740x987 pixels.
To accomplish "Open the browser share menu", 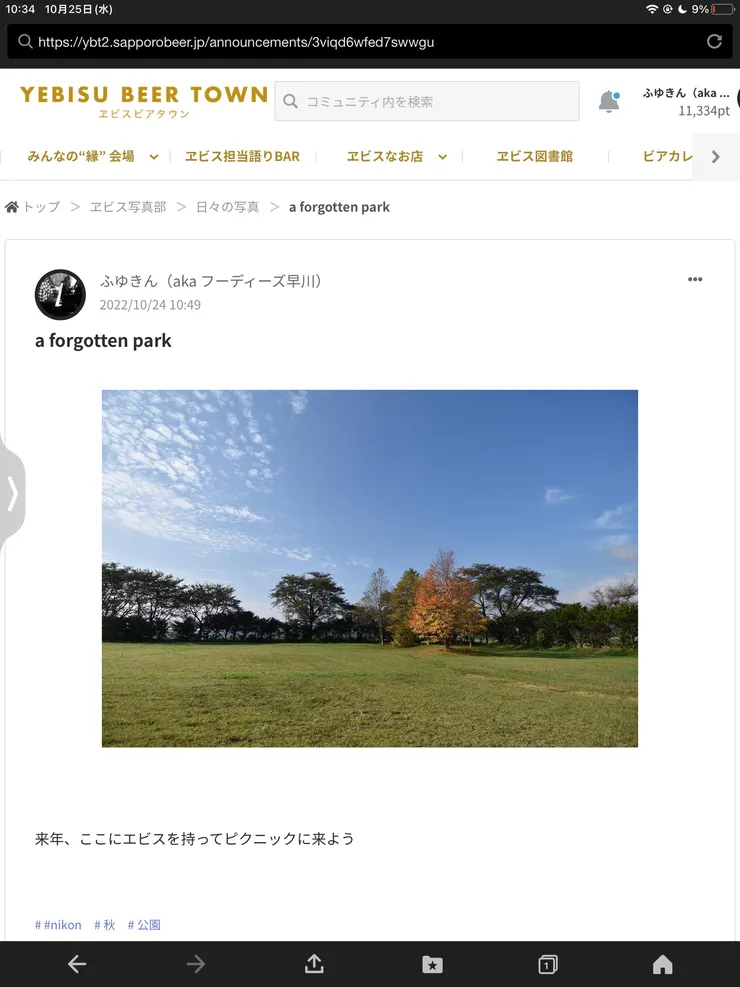I will 314,964.
